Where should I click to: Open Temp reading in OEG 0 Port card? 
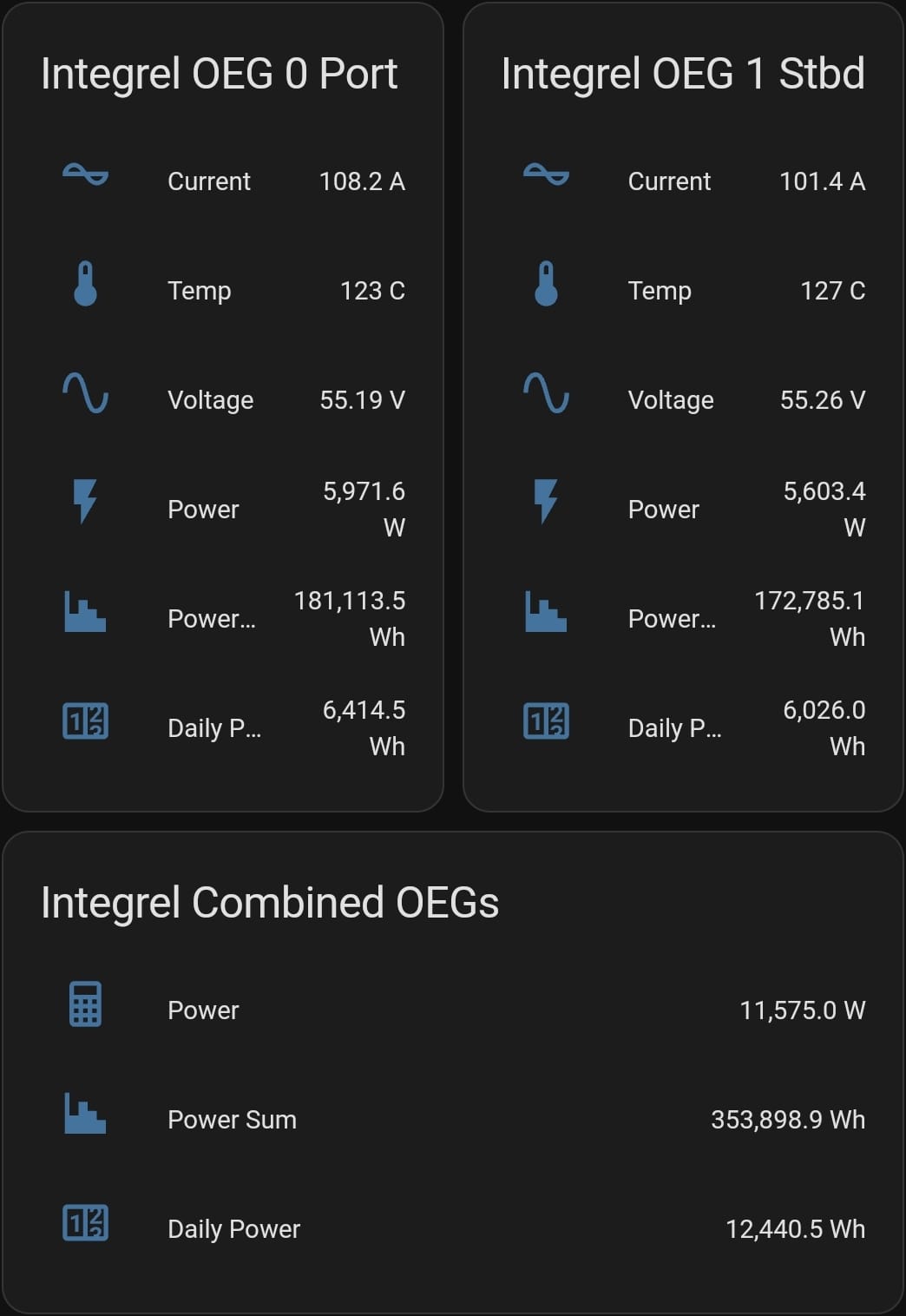(x=200, y=291)
